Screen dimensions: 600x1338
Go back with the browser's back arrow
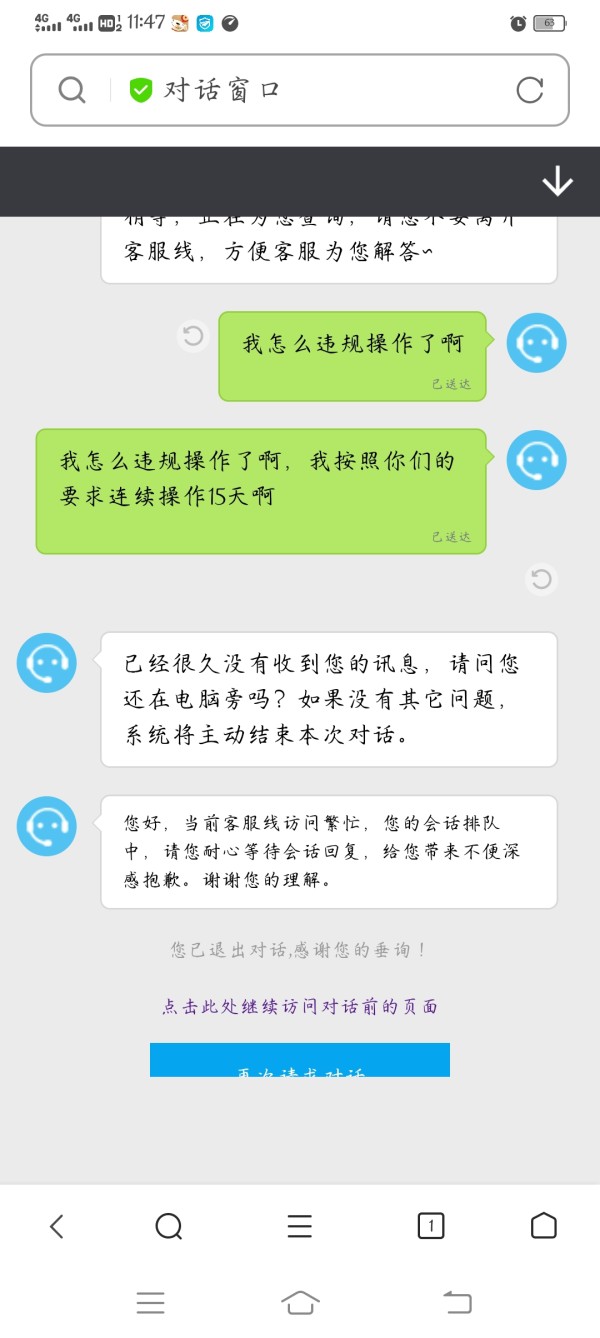pyautogui.click(x=57, y=1226)
